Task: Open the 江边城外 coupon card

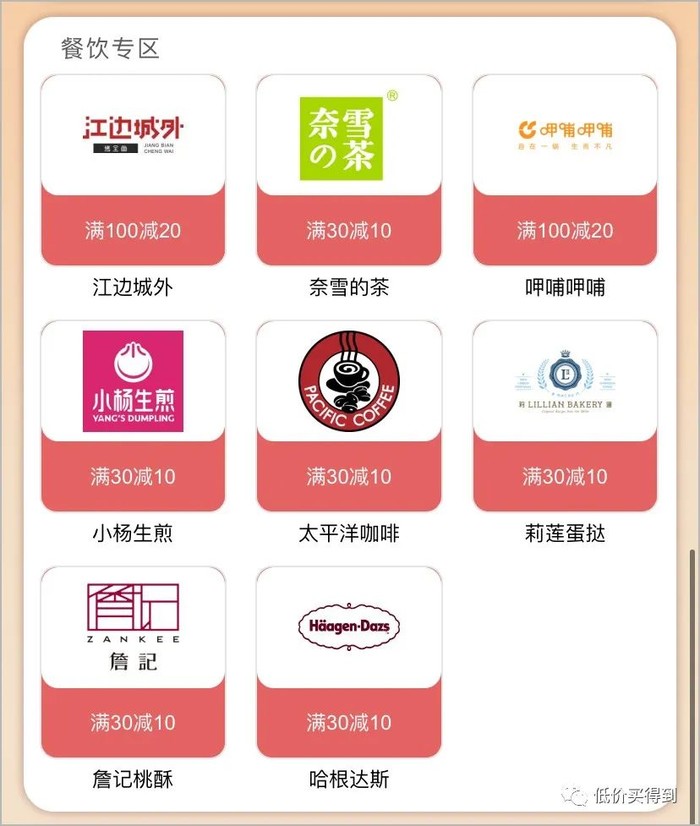Action: tap(133, 170)
